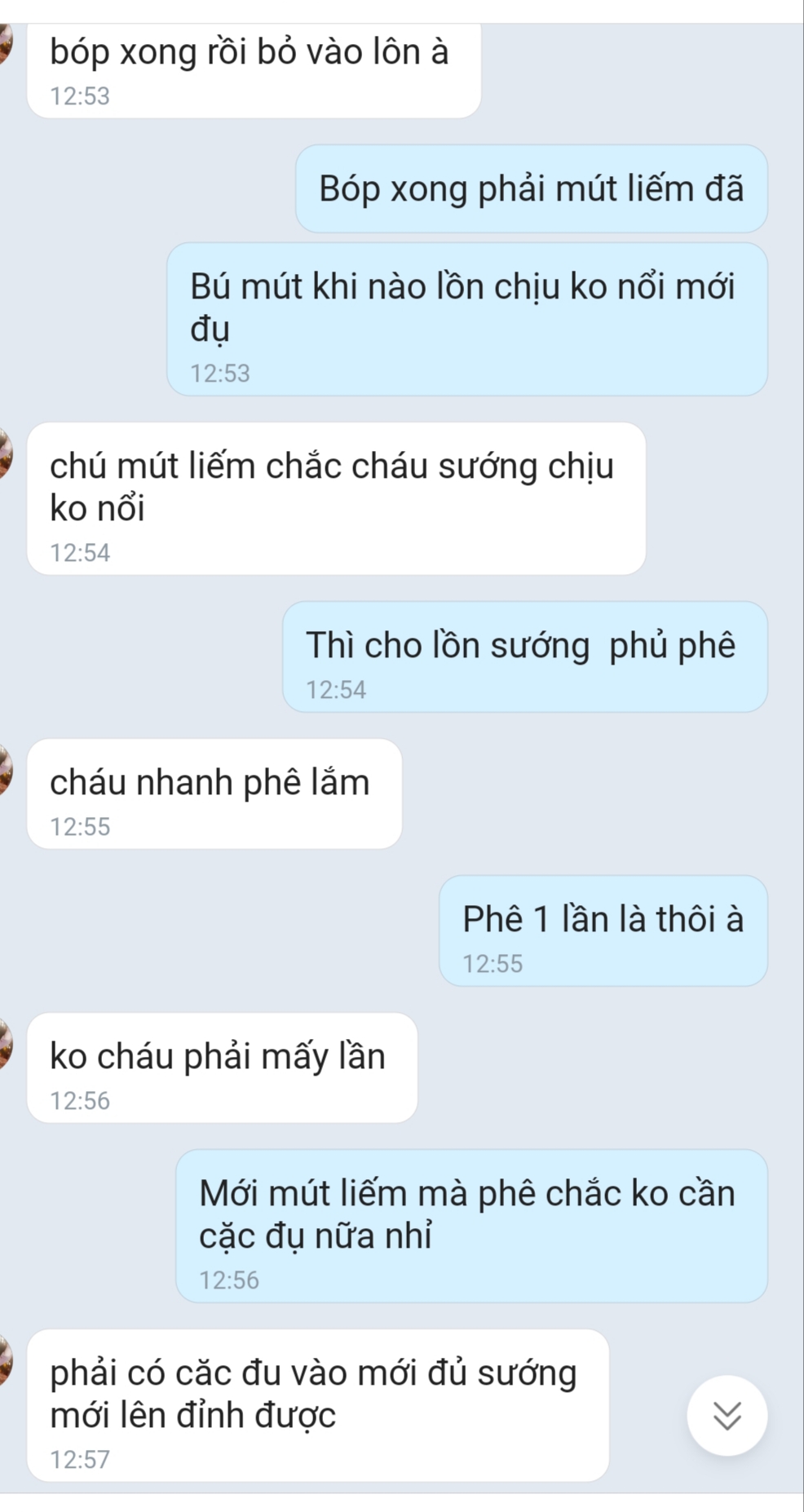Jump to the latest messages with the down-arrow button
Screen dimensions: 804x1512
pyautogui.click(x=727, y=1415)
